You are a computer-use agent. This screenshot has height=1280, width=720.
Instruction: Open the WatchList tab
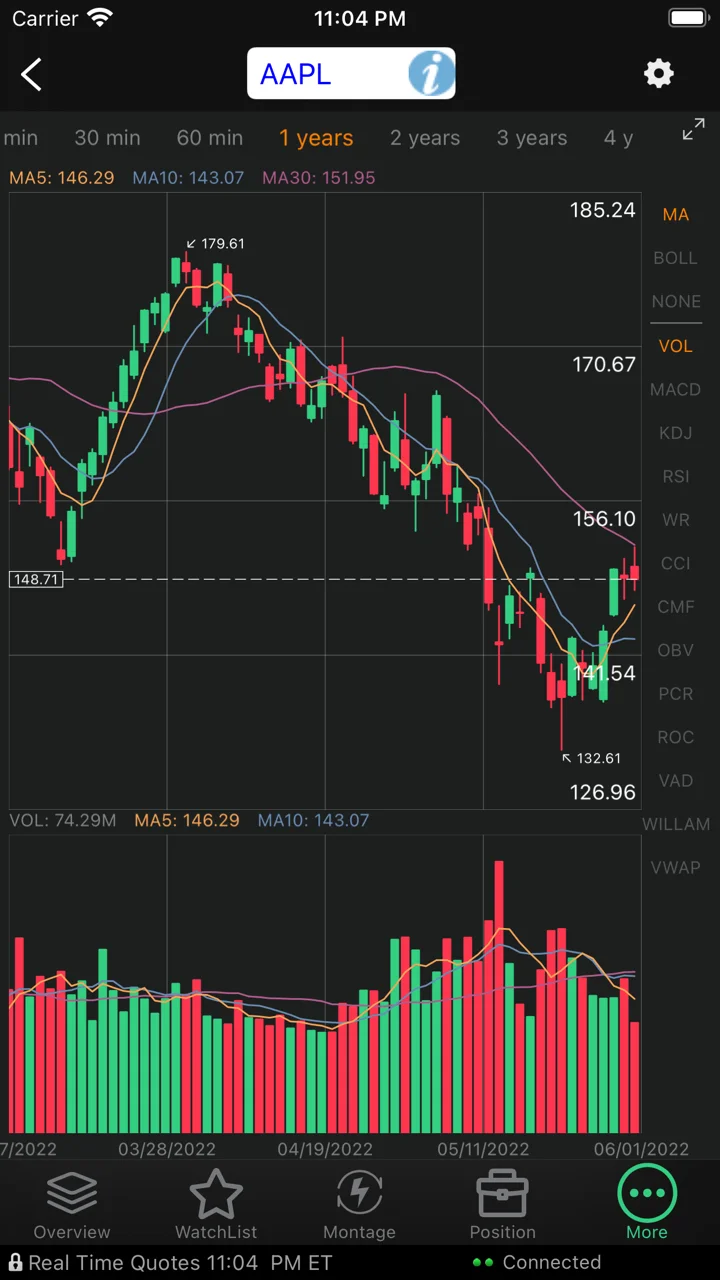[216, 1204]
